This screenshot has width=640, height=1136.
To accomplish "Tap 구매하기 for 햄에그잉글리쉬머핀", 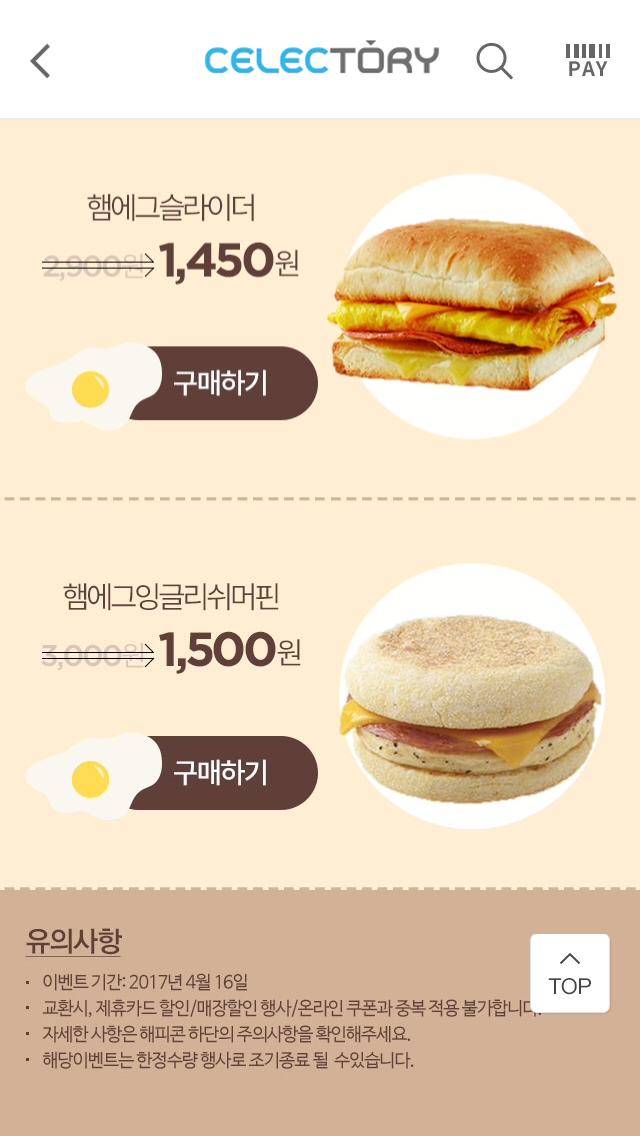I will click(x=222, y=772).
